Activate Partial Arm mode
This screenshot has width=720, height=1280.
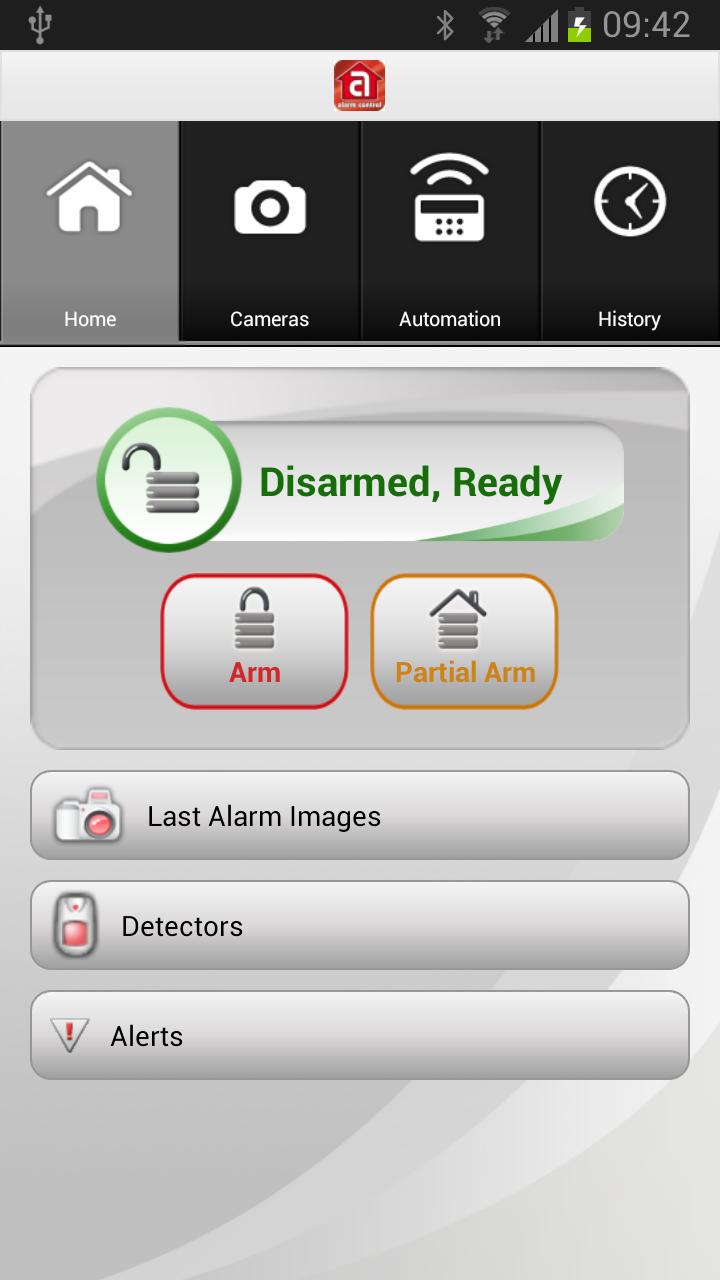pos(464,641)
